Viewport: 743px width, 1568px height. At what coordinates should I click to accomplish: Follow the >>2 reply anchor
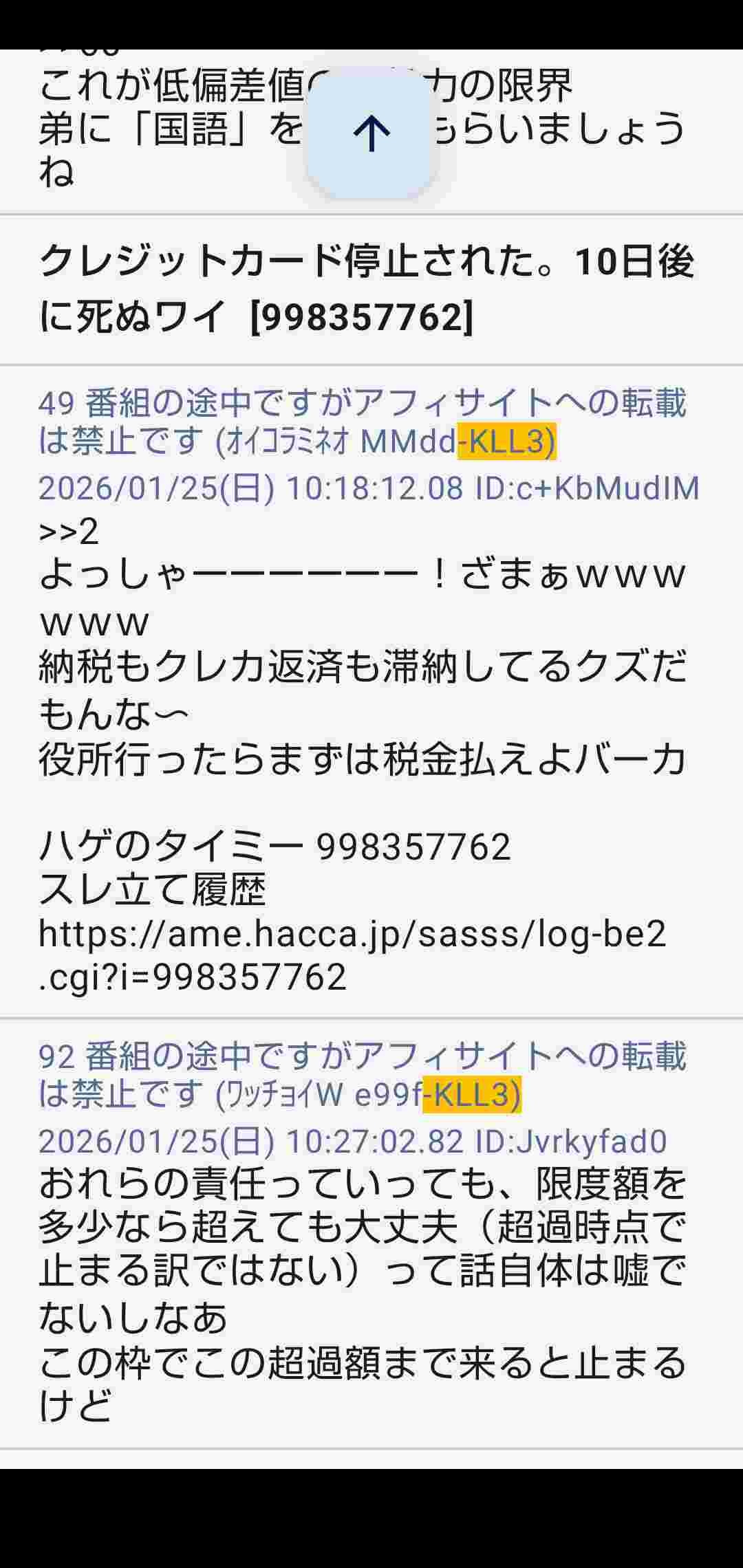tap(69, 532)
